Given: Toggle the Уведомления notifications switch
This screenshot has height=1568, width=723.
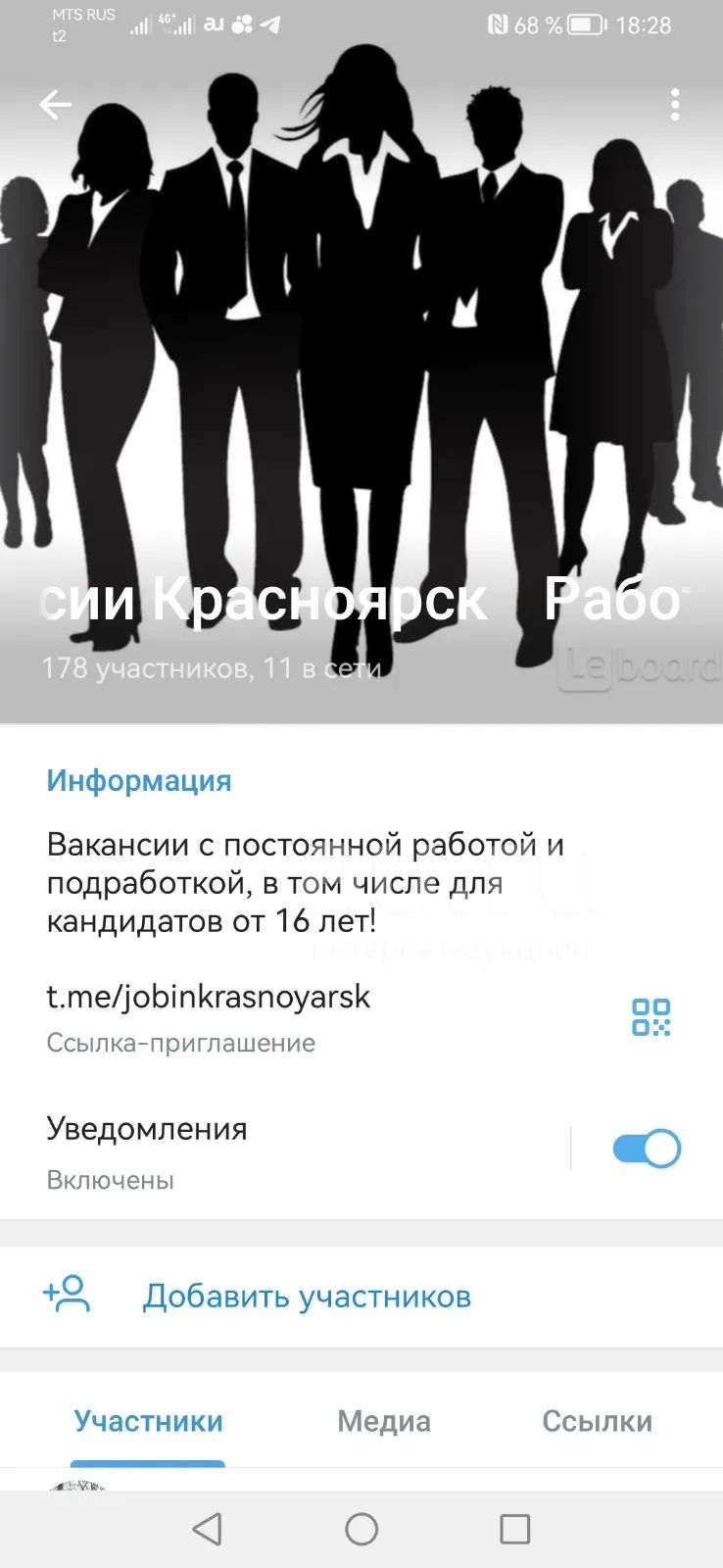Looking at the screenshot, I should coord(647,1149).
